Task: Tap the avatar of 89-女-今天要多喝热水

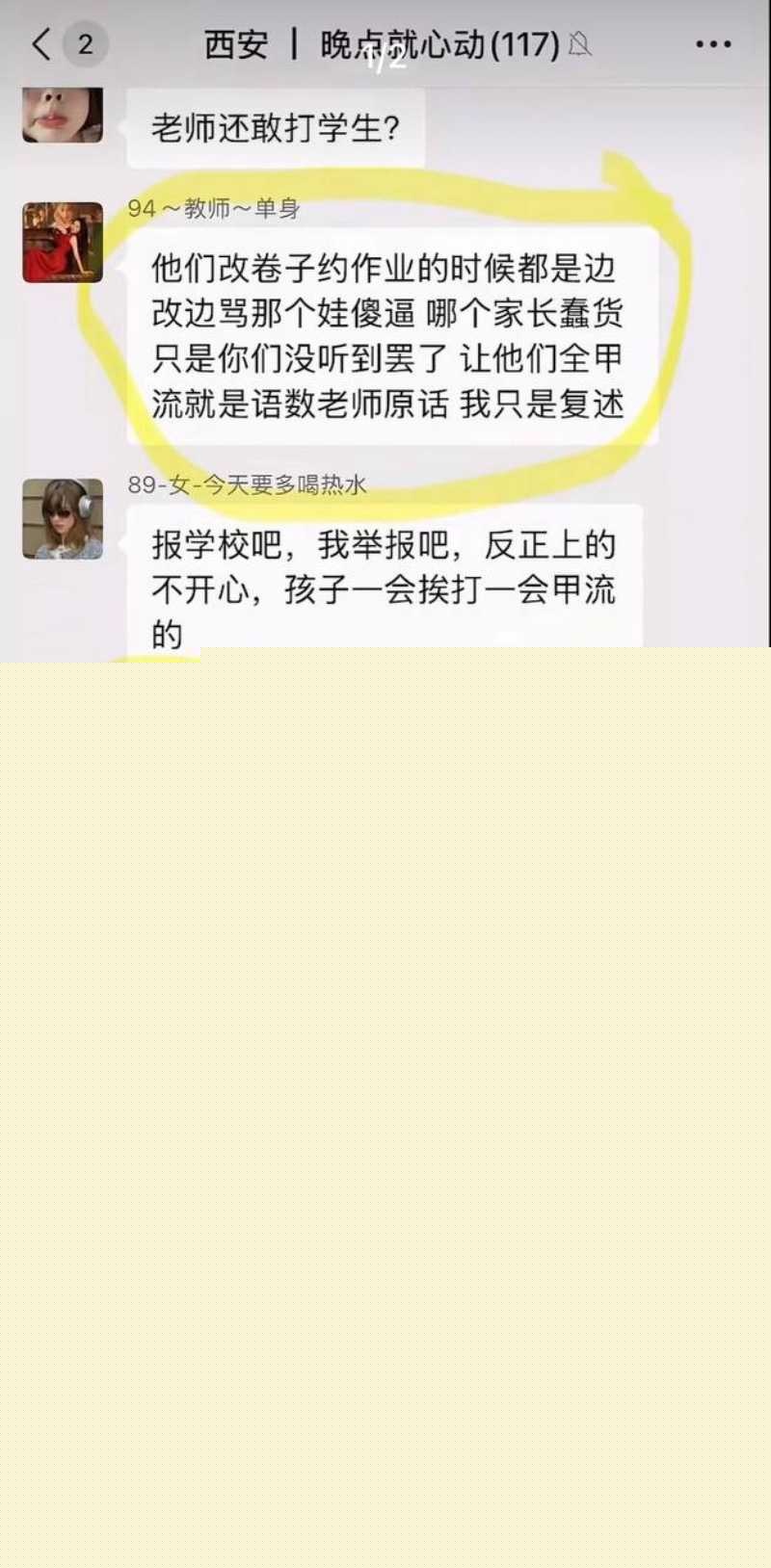Action: point(62,518)
